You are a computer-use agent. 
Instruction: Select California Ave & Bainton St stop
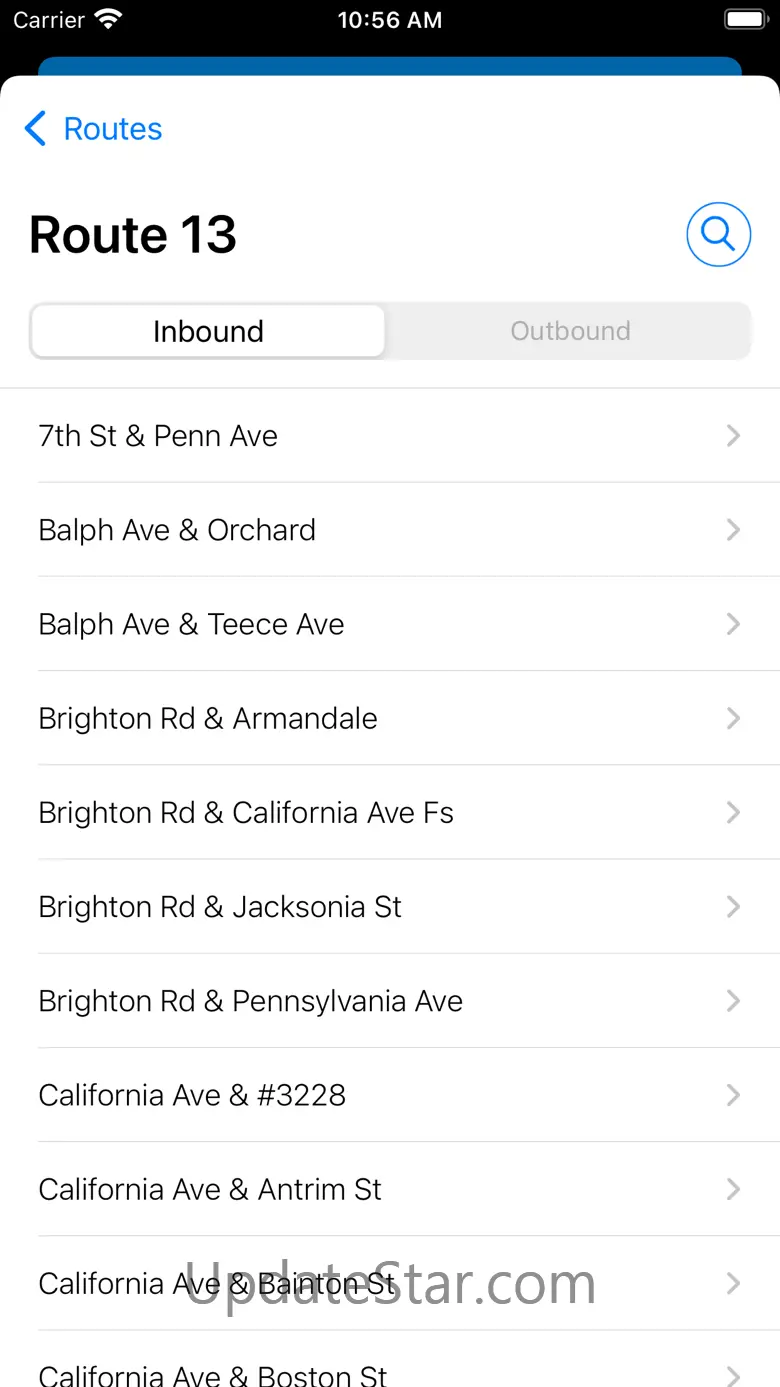coord(390,1283)
